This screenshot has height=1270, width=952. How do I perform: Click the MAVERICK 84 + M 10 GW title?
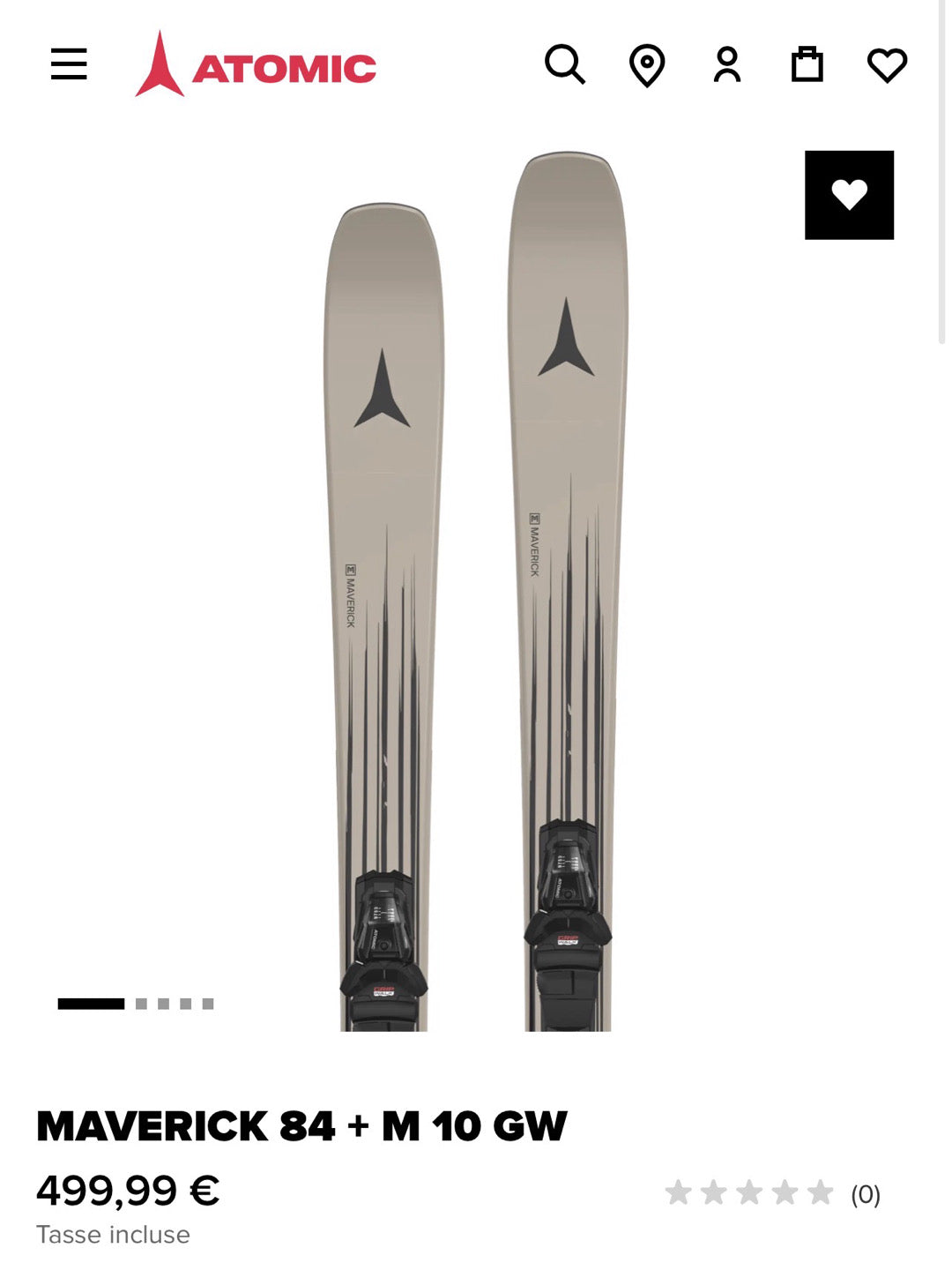point(304,1122)
